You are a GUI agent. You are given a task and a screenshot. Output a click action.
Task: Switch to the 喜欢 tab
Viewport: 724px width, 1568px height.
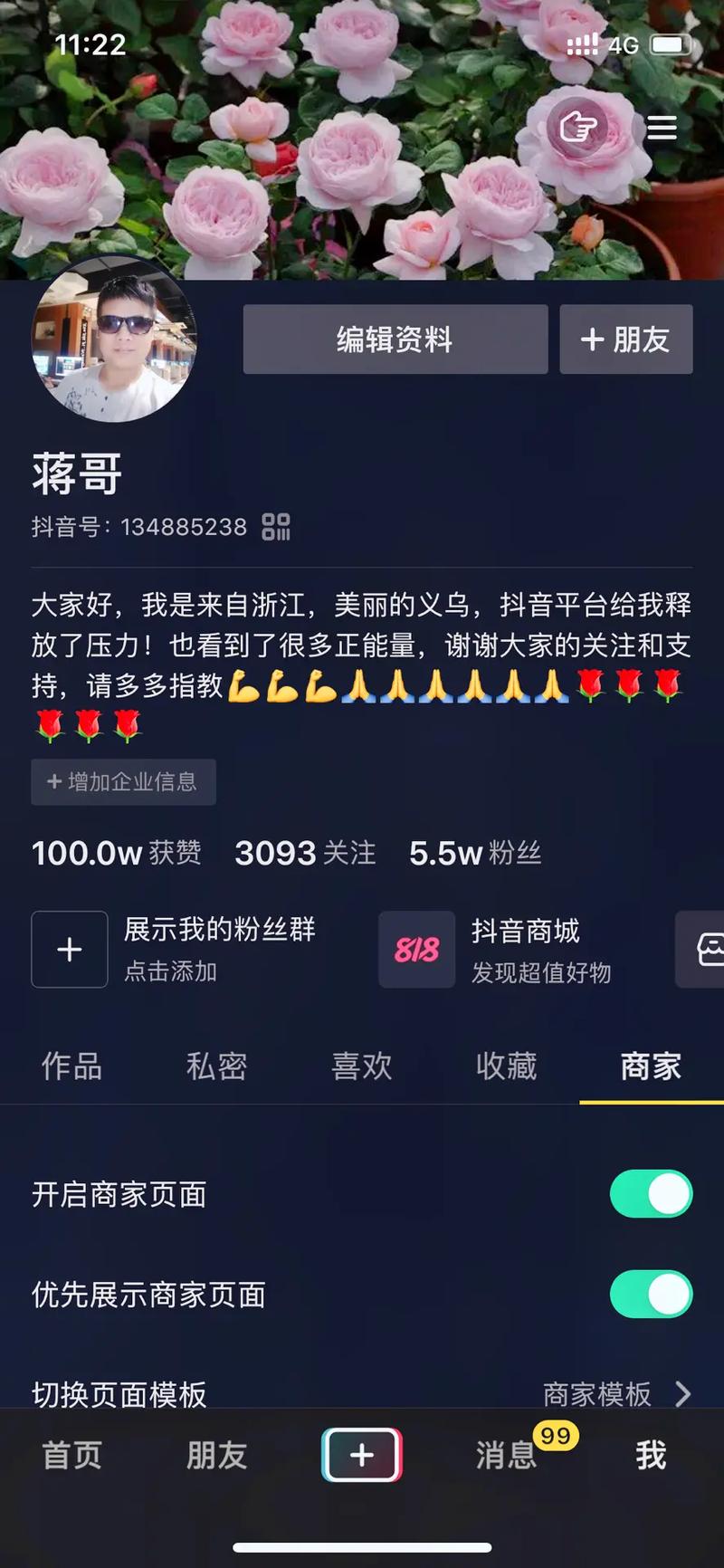[x=361, y=1066]
